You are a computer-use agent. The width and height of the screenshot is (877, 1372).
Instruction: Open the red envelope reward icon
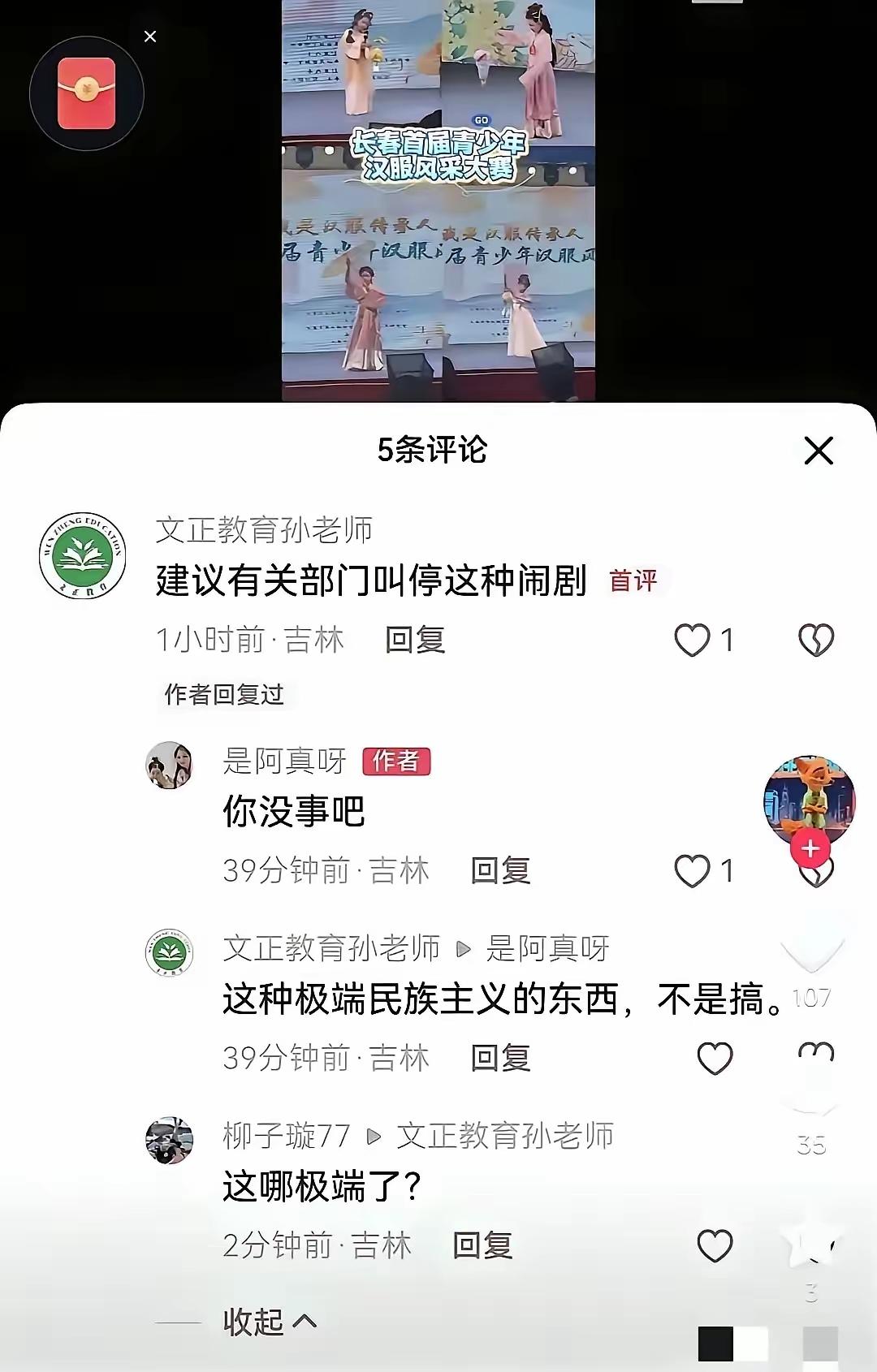tap(89, 92)
